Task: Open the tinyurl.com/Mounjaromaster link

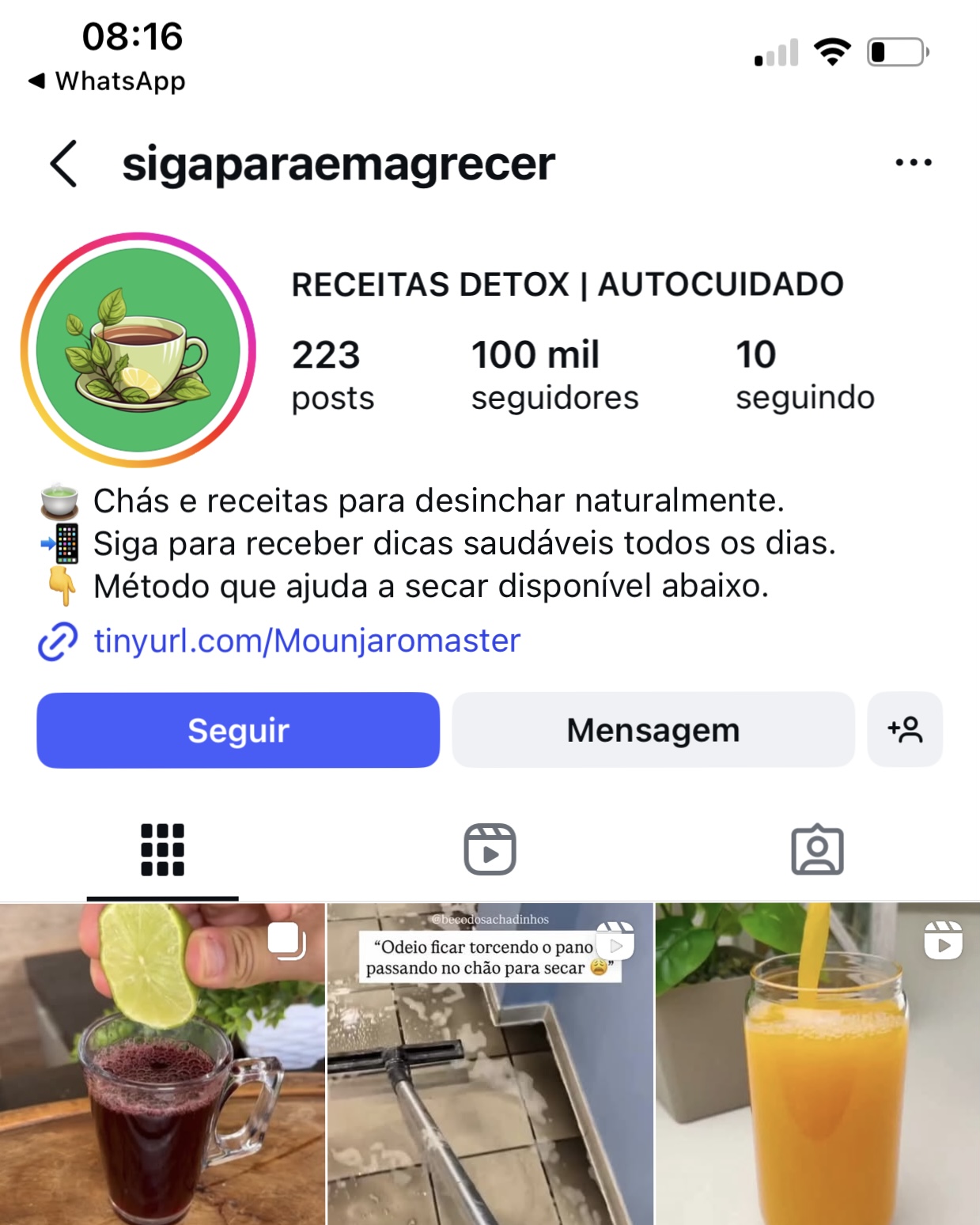Action: pos(306,641)
